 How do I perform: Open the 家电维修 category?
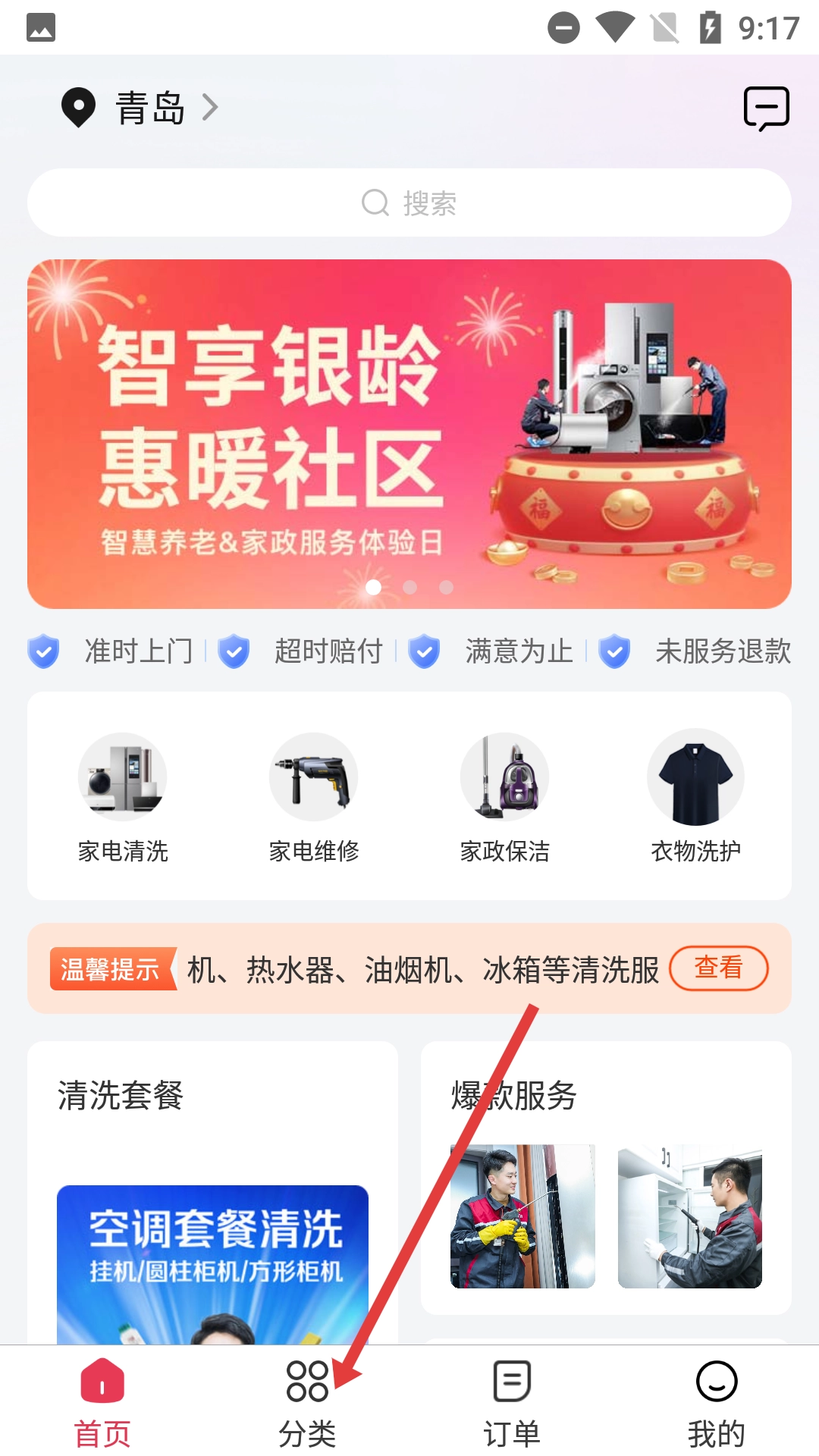tap(314, 798)
